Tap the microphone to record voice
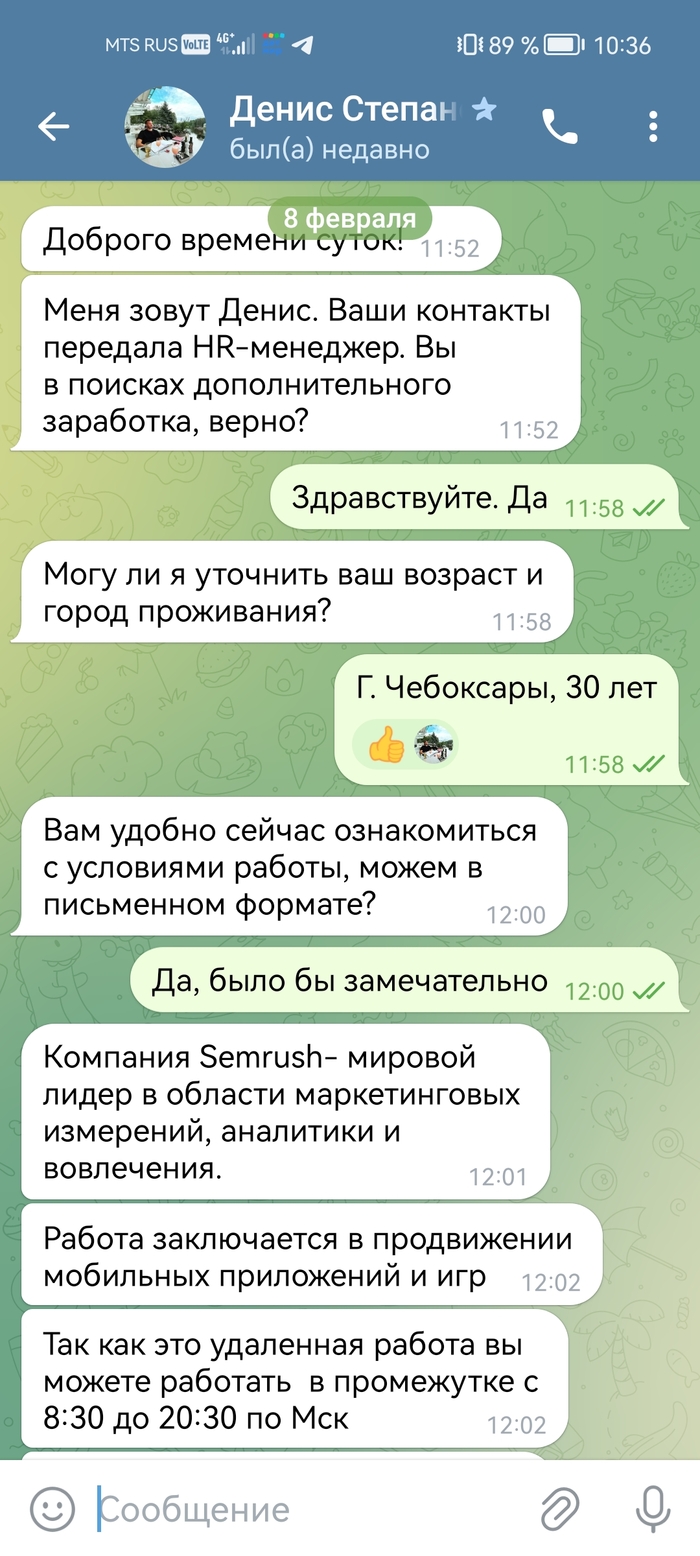 pyautogui.click(x=653, y=1507)
